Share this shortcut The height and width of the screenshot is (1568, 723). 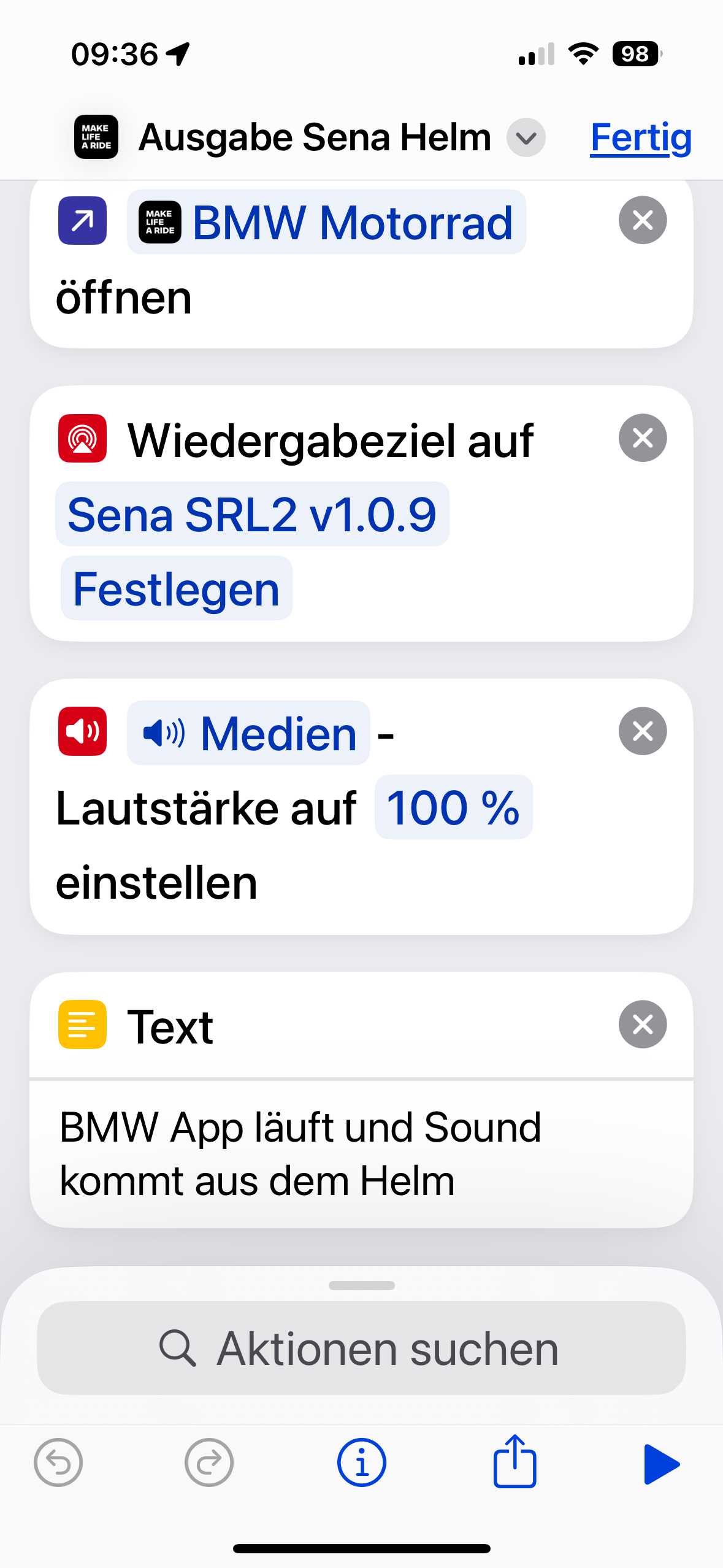(515, 1462)
